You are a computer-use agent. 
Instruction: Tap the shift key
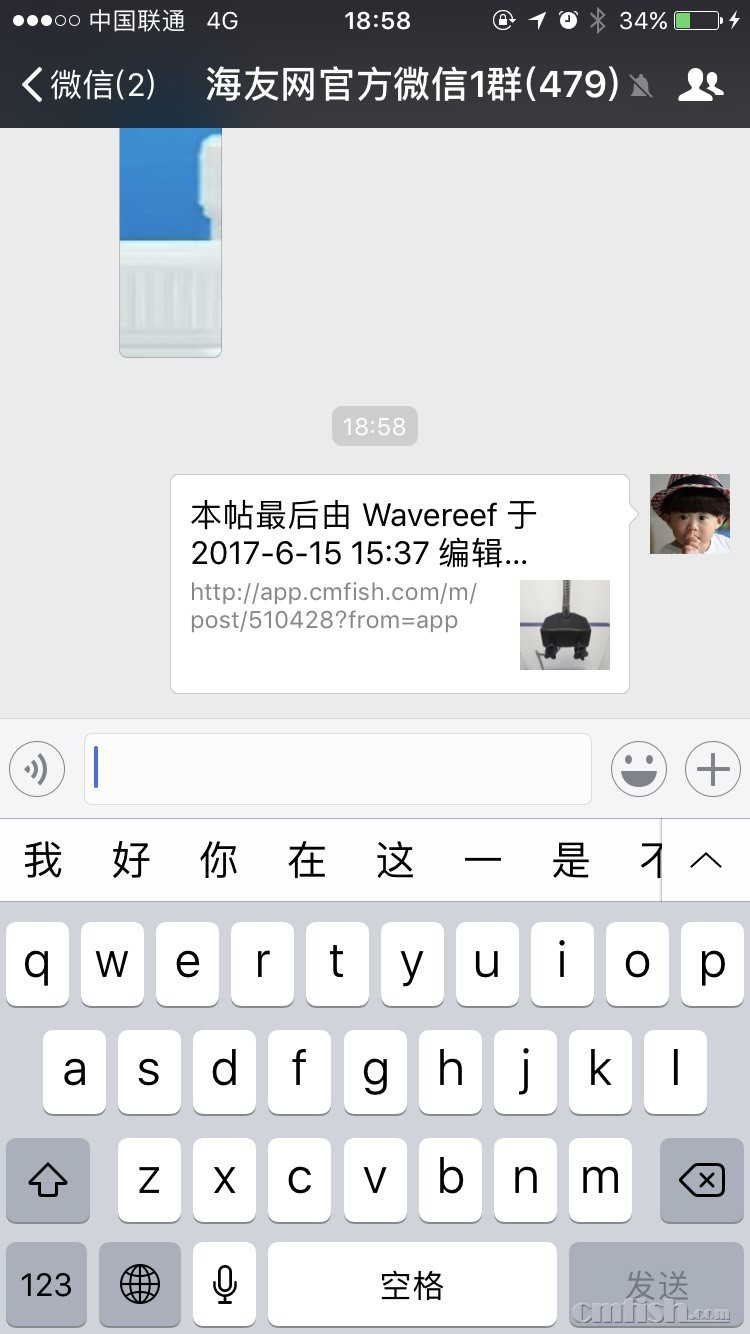coord(48,1180)
